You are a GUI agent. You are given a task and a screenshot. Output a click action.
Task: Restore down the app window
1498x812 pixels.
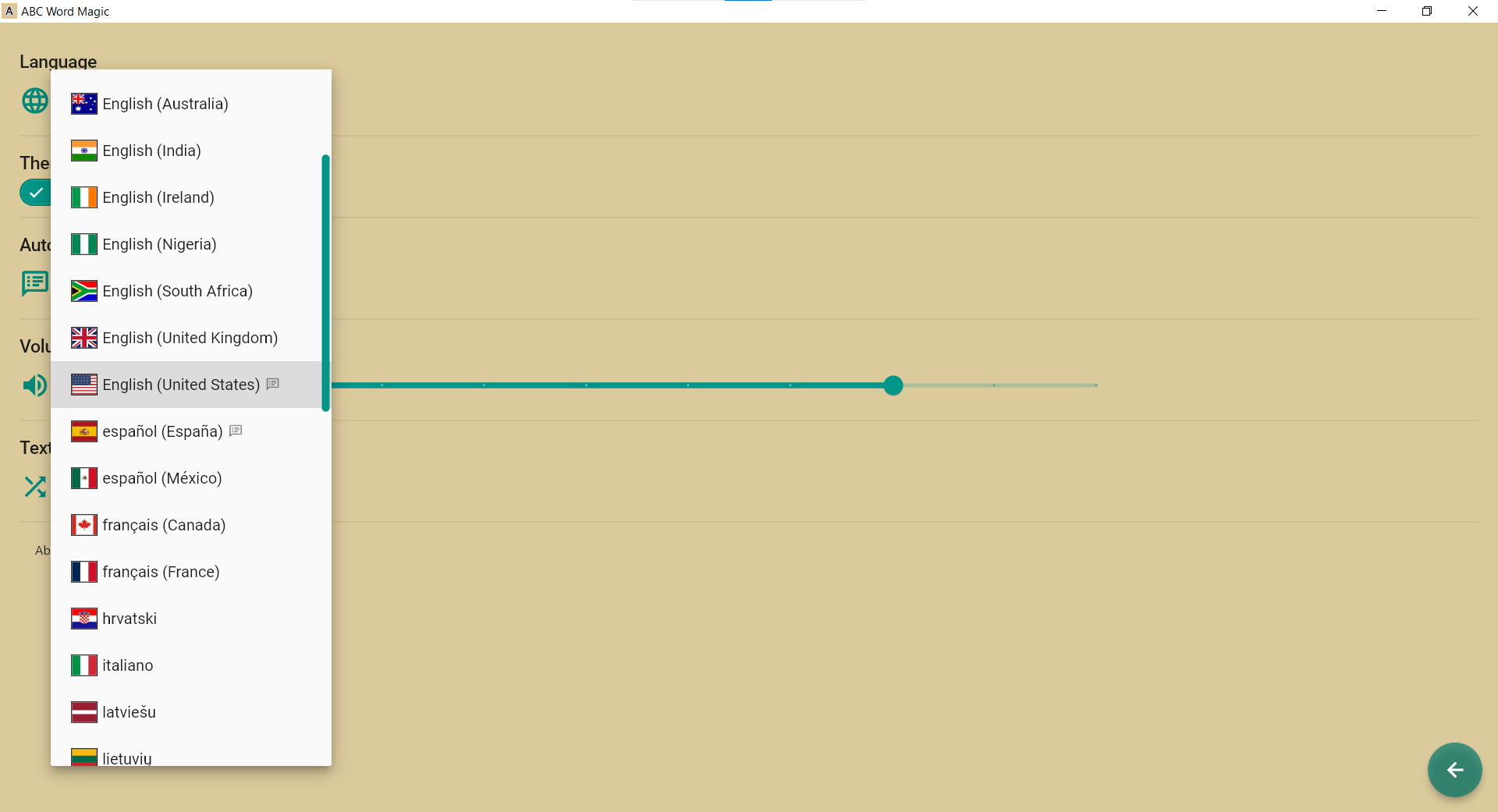point(1427,11)
